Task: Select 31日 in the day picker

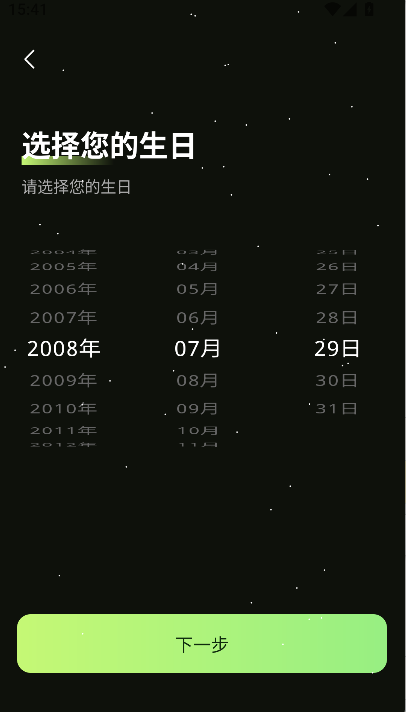Action: [x=337, y=409]
